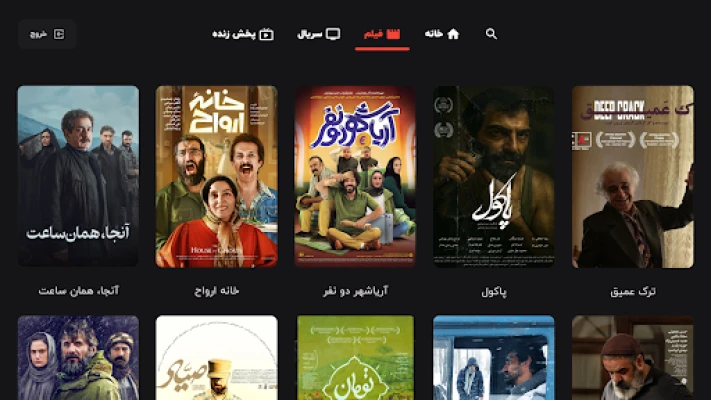The height and width of the screenshot is (400, 711).
Task: Open the movie پاکول
Action: [x=494, y=177]
